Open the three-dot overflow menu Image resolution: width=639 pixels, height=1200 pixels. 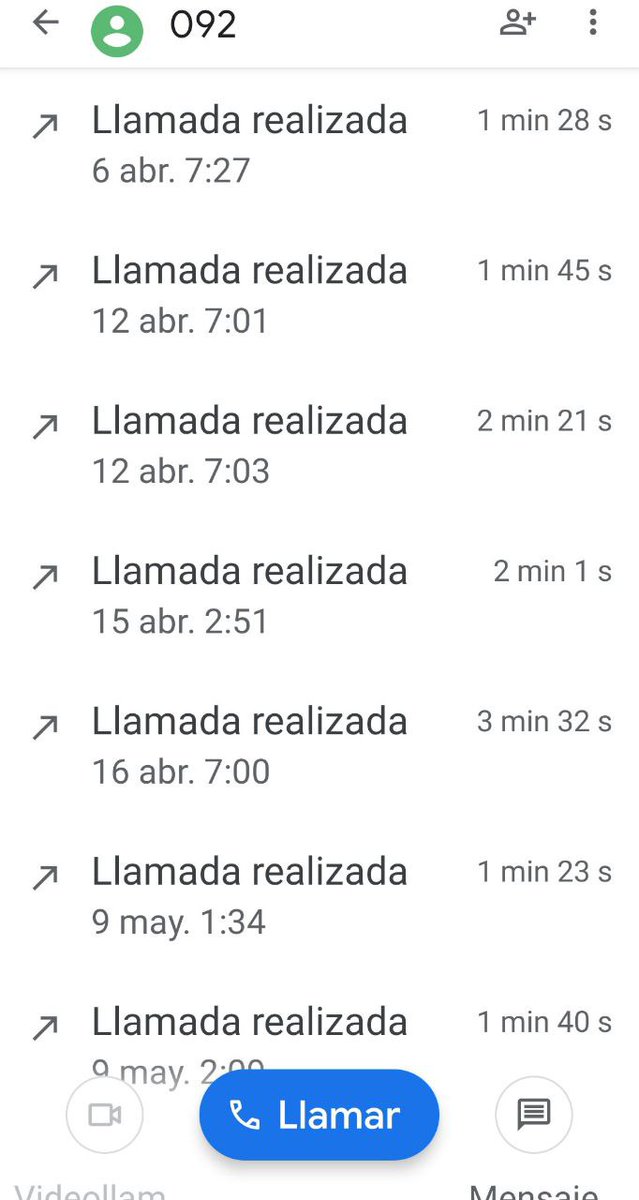tap(593, 23)
